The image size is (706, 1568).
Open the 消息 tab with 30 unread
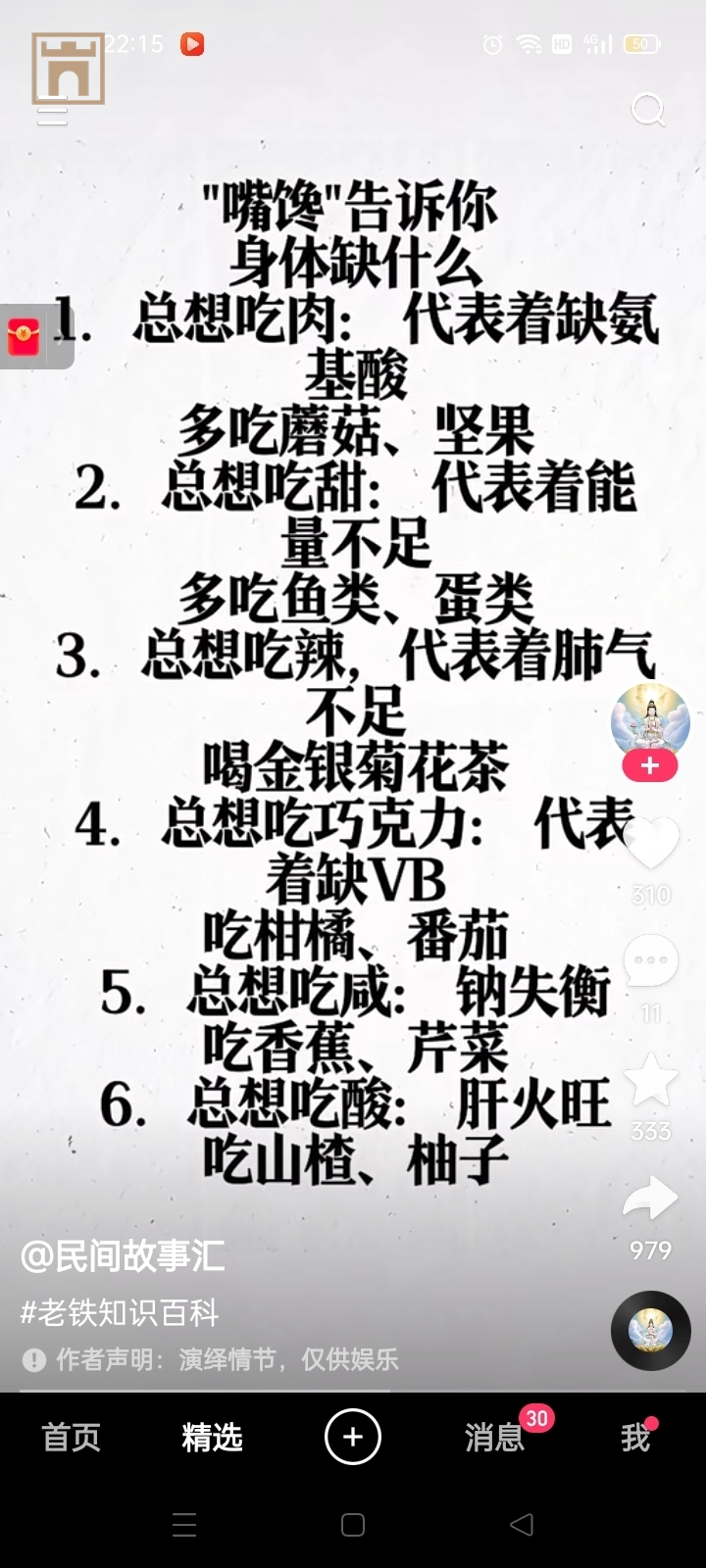[494, 1438]
